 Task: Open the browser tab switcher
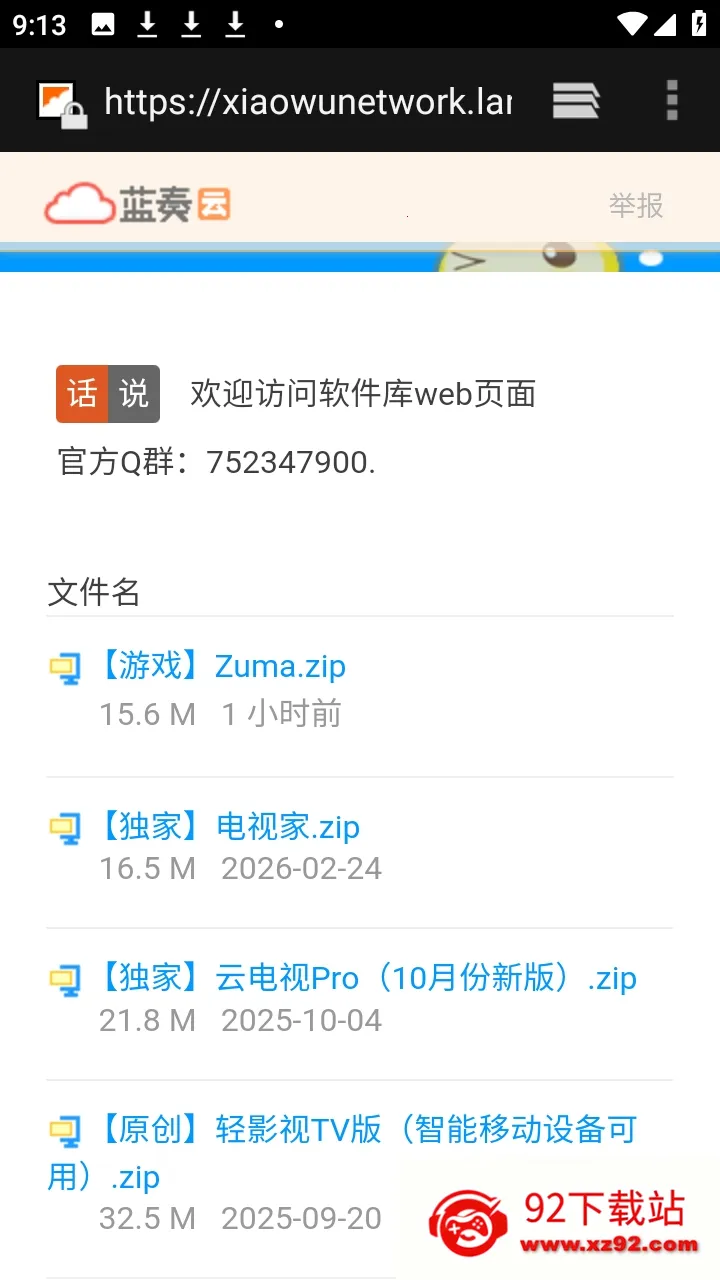[x=576, y=100]
